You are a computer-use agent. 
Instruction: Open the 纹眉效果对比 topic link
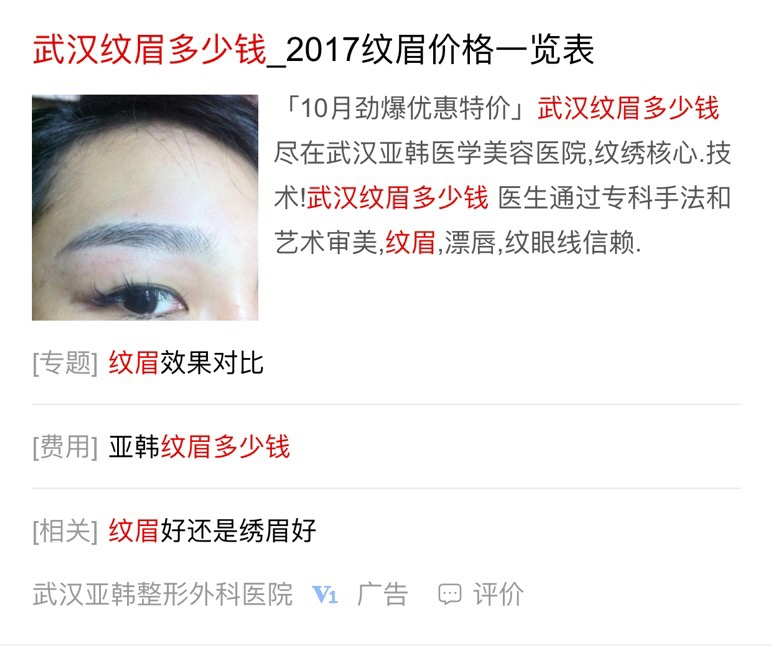(186, 363)
